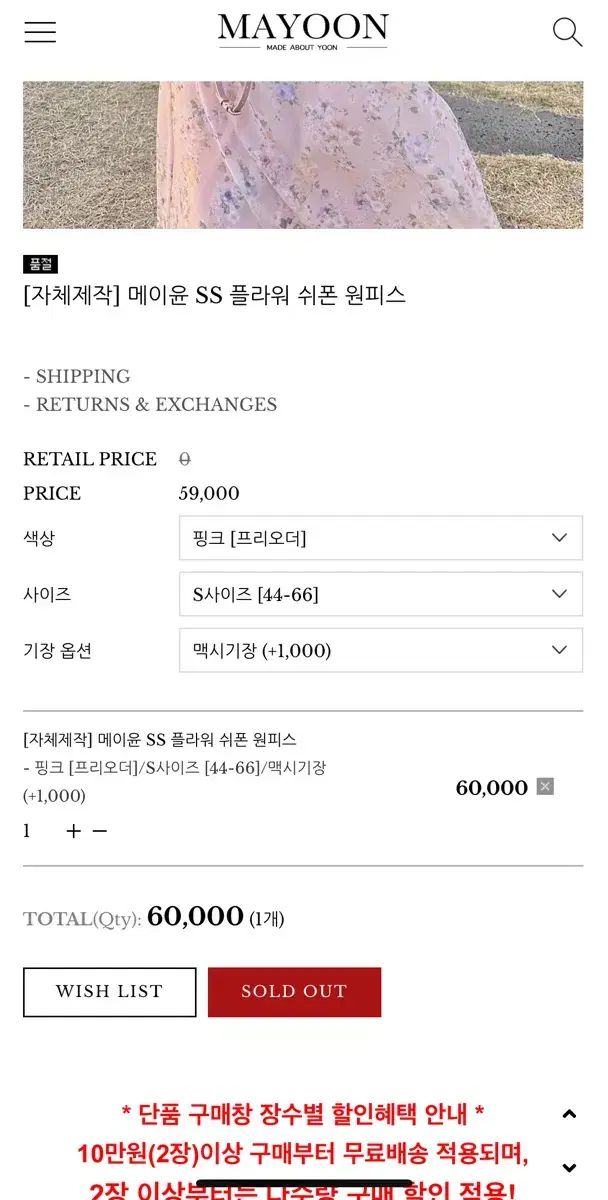Open the 기장 옵션 length dropdown
Viewport: 608px width, 1200px height.
coord(380,650)
